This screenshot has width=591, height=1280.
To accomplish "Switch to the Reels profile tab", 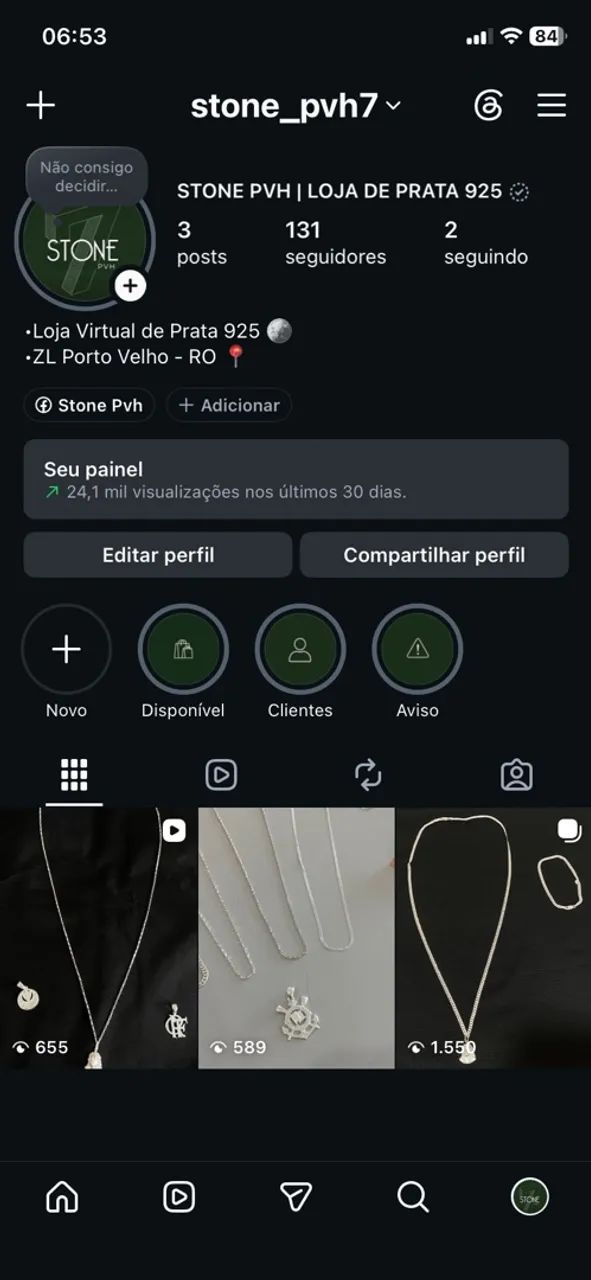I will tap(221, 775).
